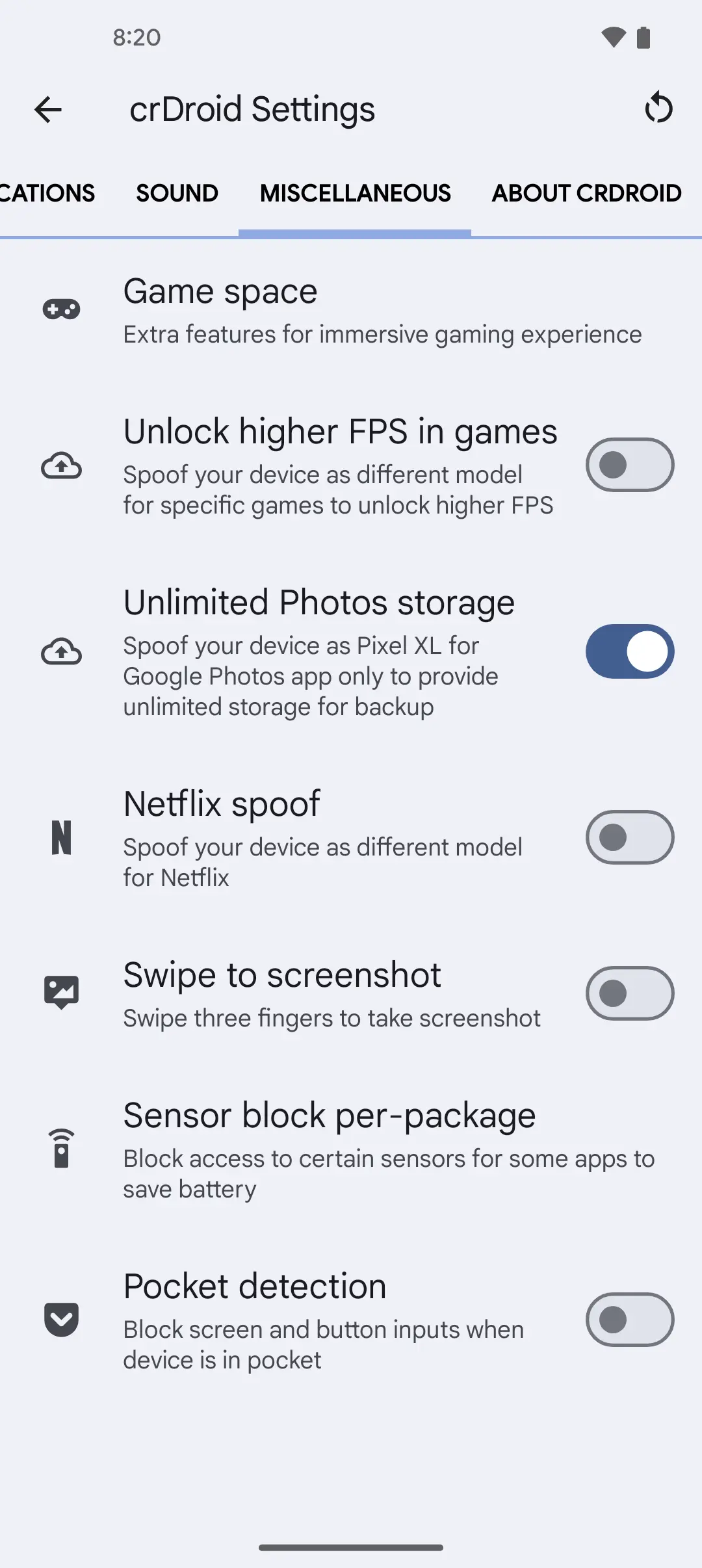Viewport: 702px width, 1568px height.
Task: Go back from crDroid Settings
Action: pos(48,109)
